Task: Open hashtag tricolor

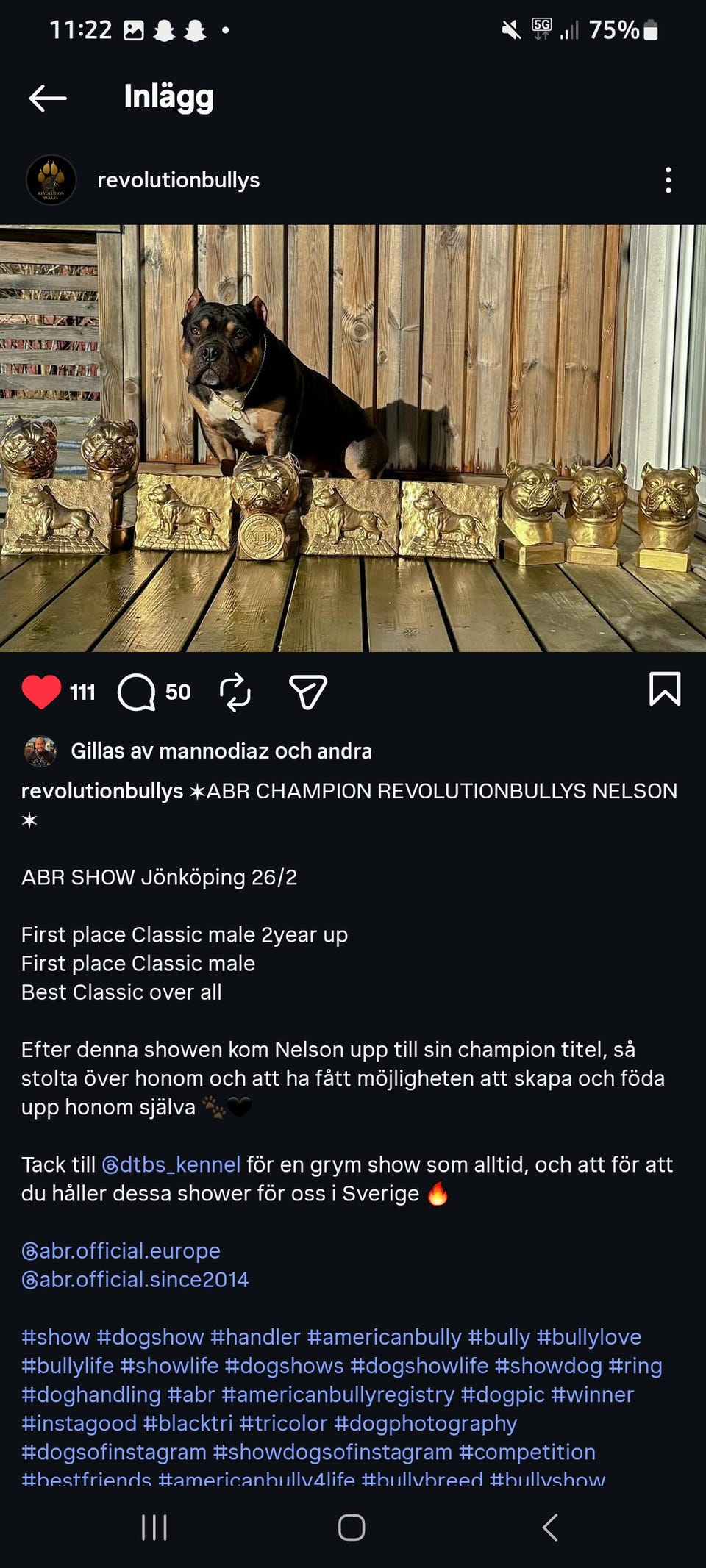Action: pyautogui.click(x=283, y=1423)
